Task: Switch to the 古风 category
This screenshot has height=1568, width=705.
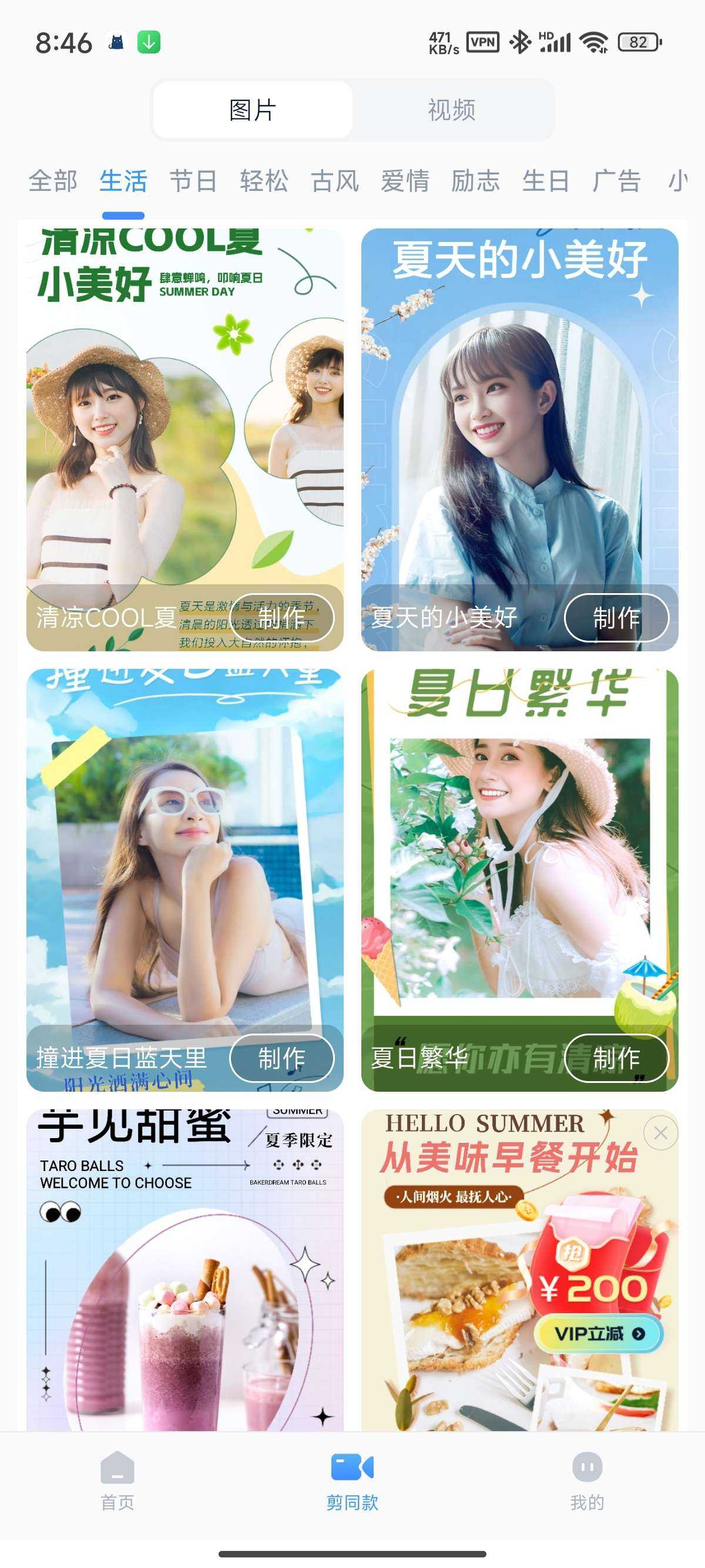Action: [x=334, y=181]
